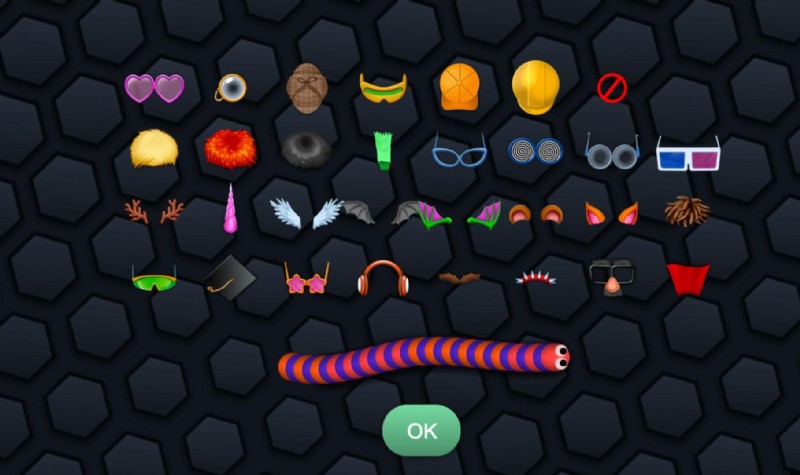Select the reindeer antlers

[x=154, y=211]
